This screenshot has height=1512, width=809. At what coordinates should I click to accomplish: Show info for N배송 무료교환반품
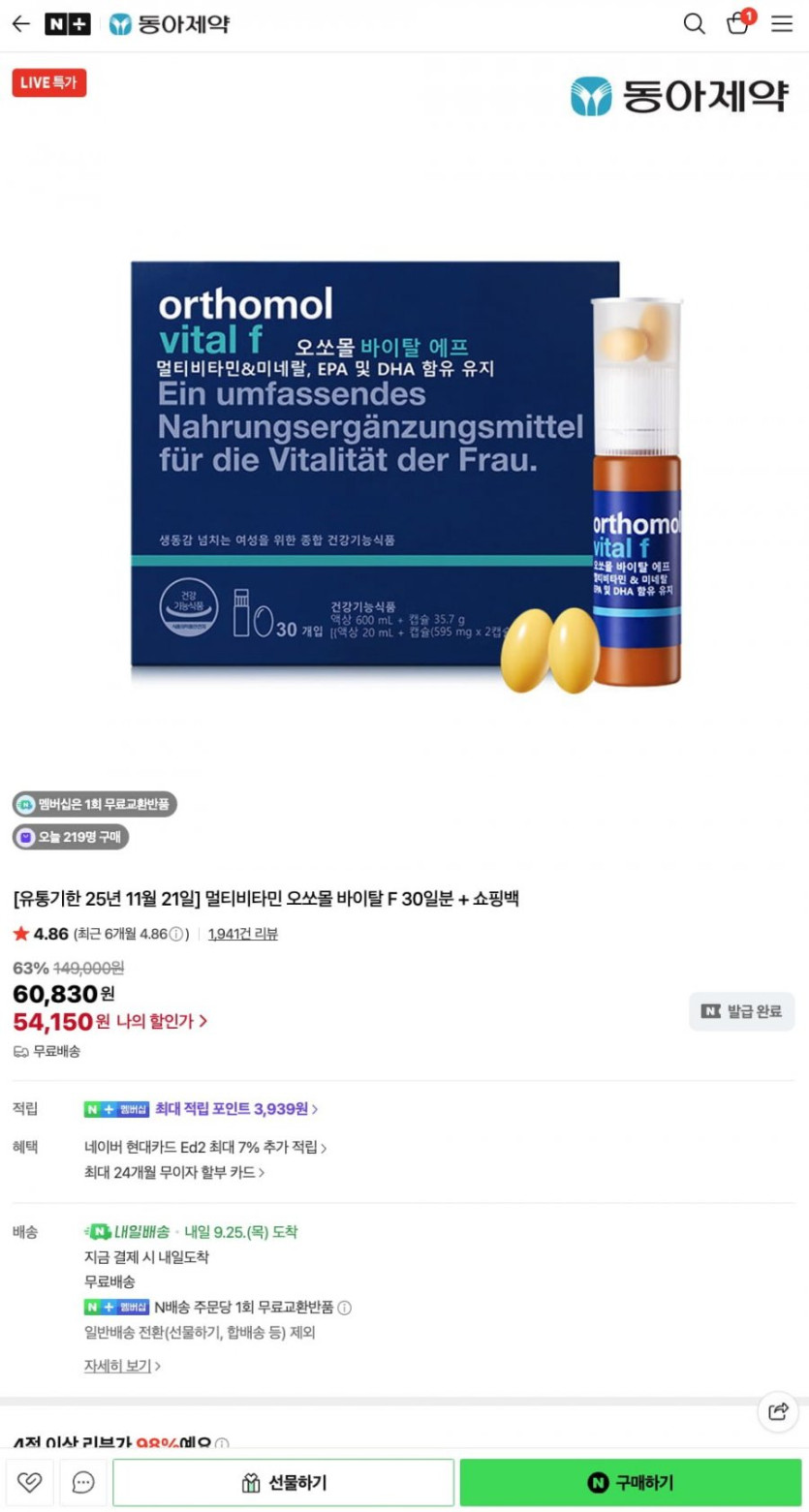344,1308
